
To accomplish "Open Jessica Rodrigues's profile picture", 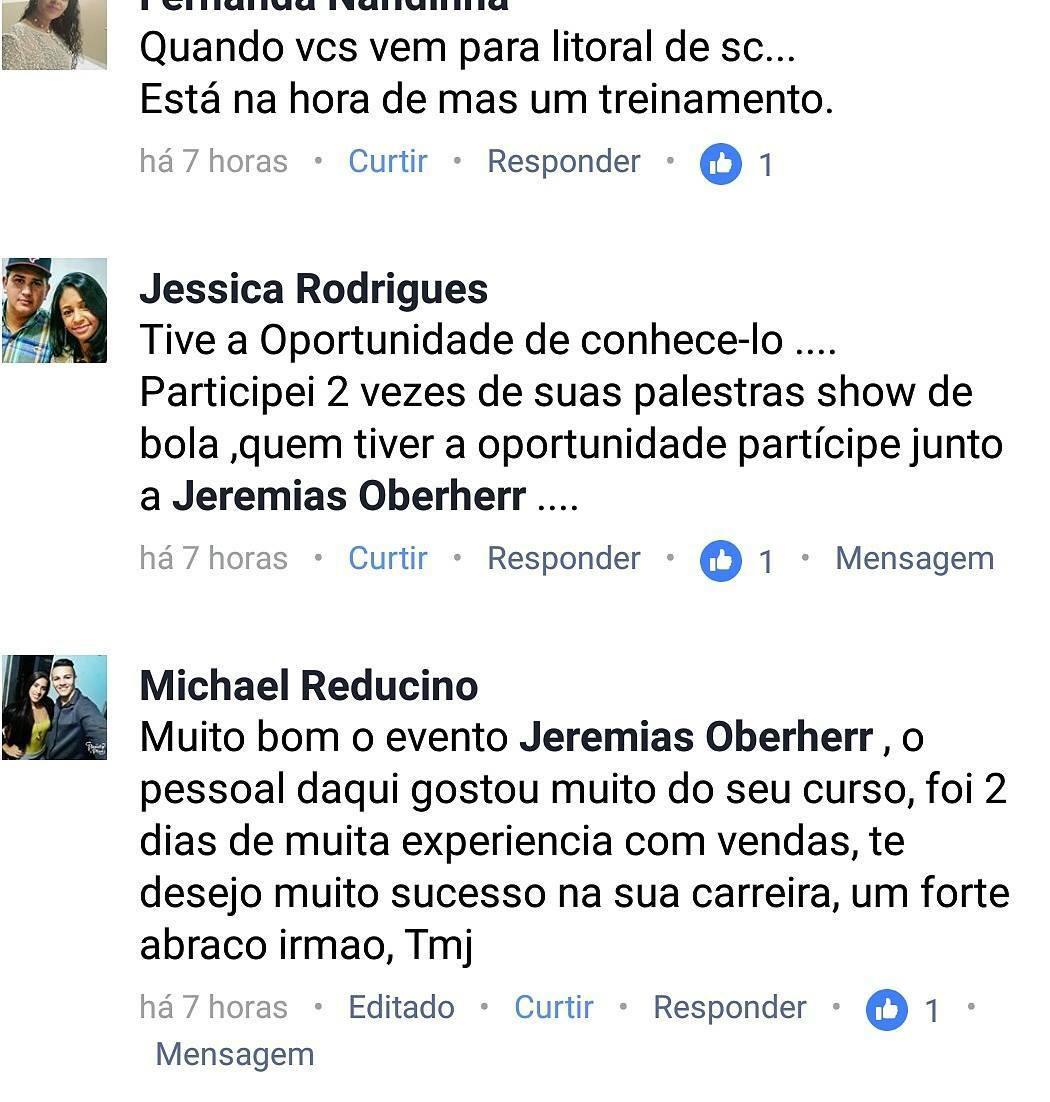I will [54, 310].
